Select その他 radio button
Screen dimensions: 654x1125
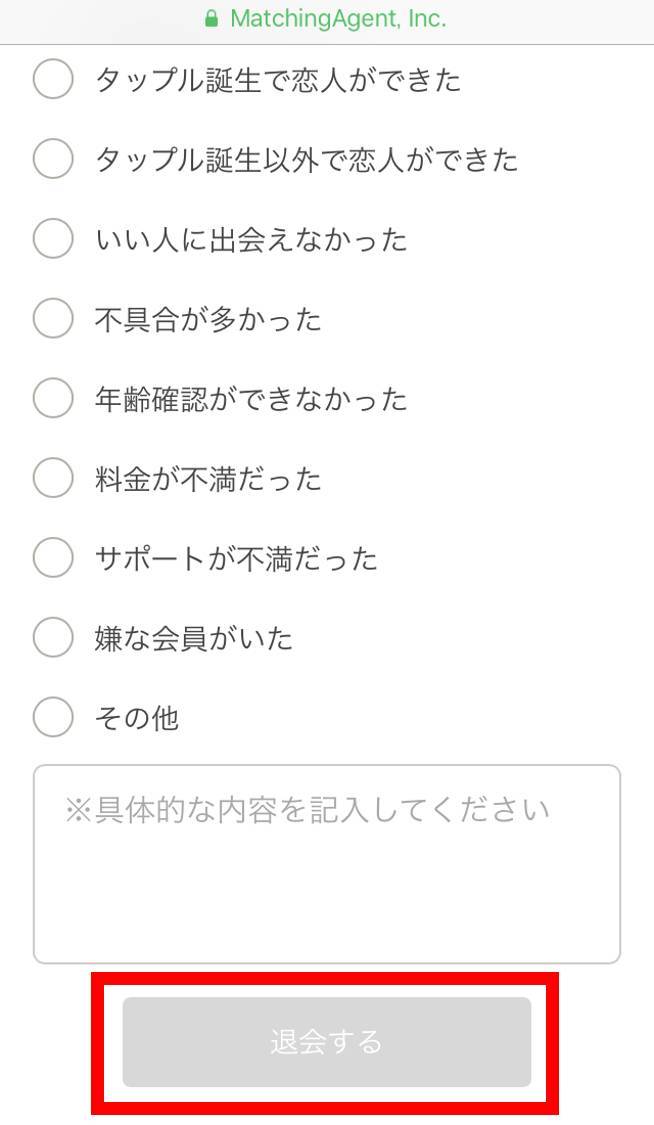tap(53, 717)
